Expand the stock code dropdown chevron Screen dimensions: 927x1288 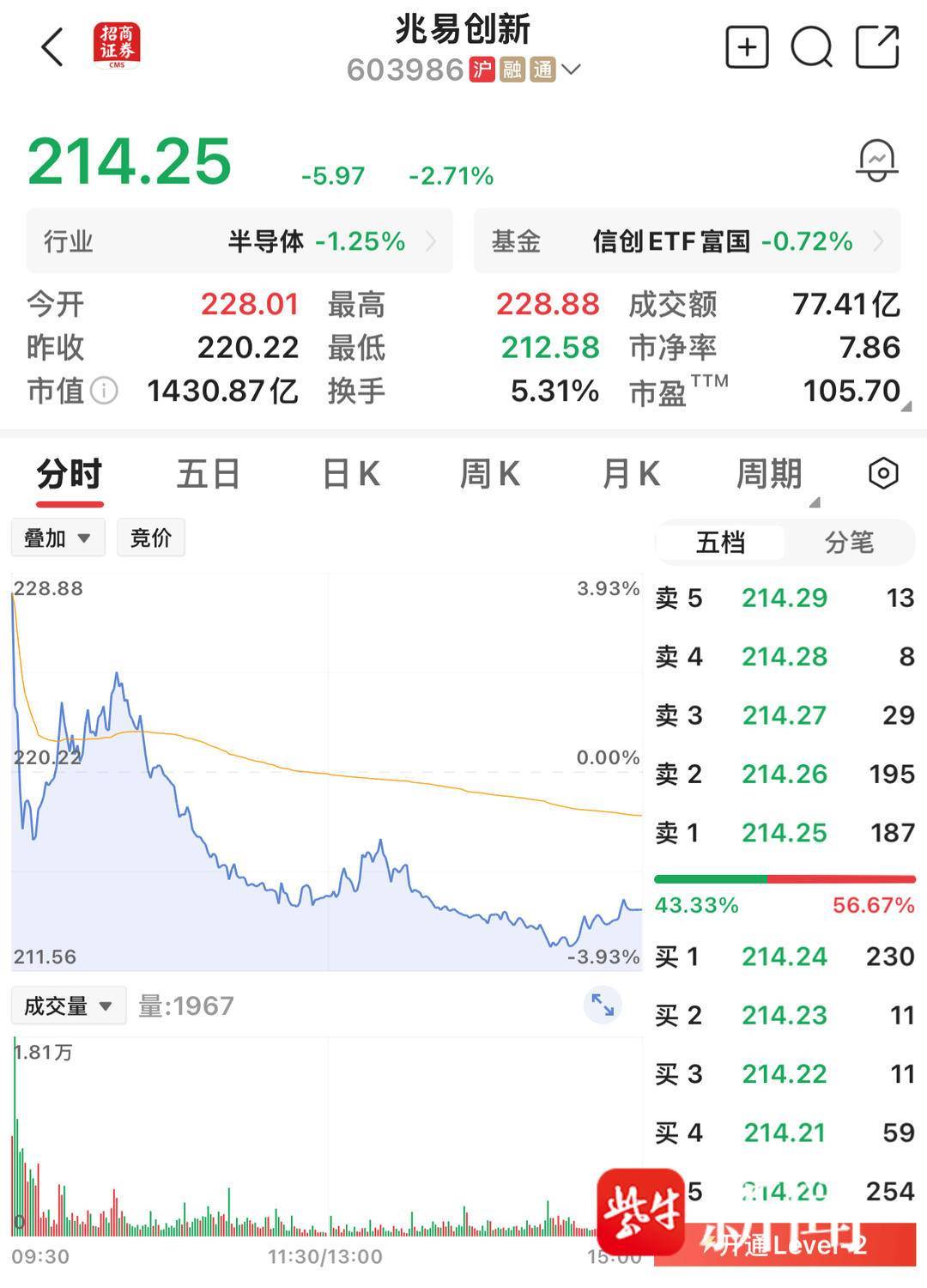tap(571, 70)
